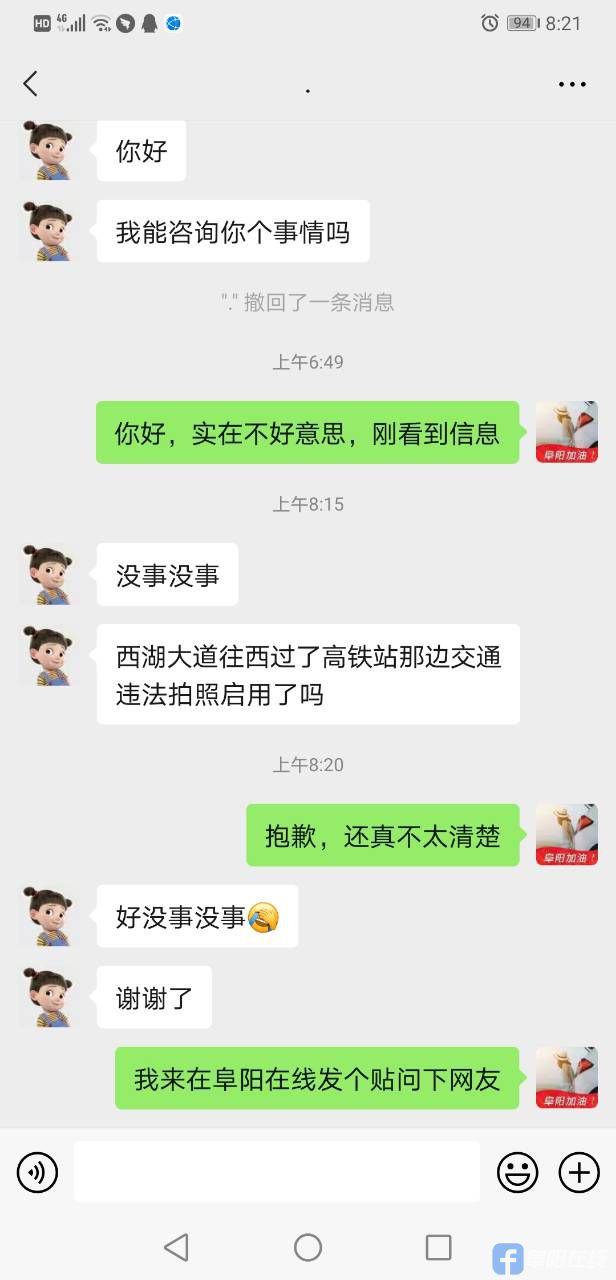Open the plus attachment menu
Image resolution: width=616 pixels, height=1280 pixels.
pos(579,1172)
